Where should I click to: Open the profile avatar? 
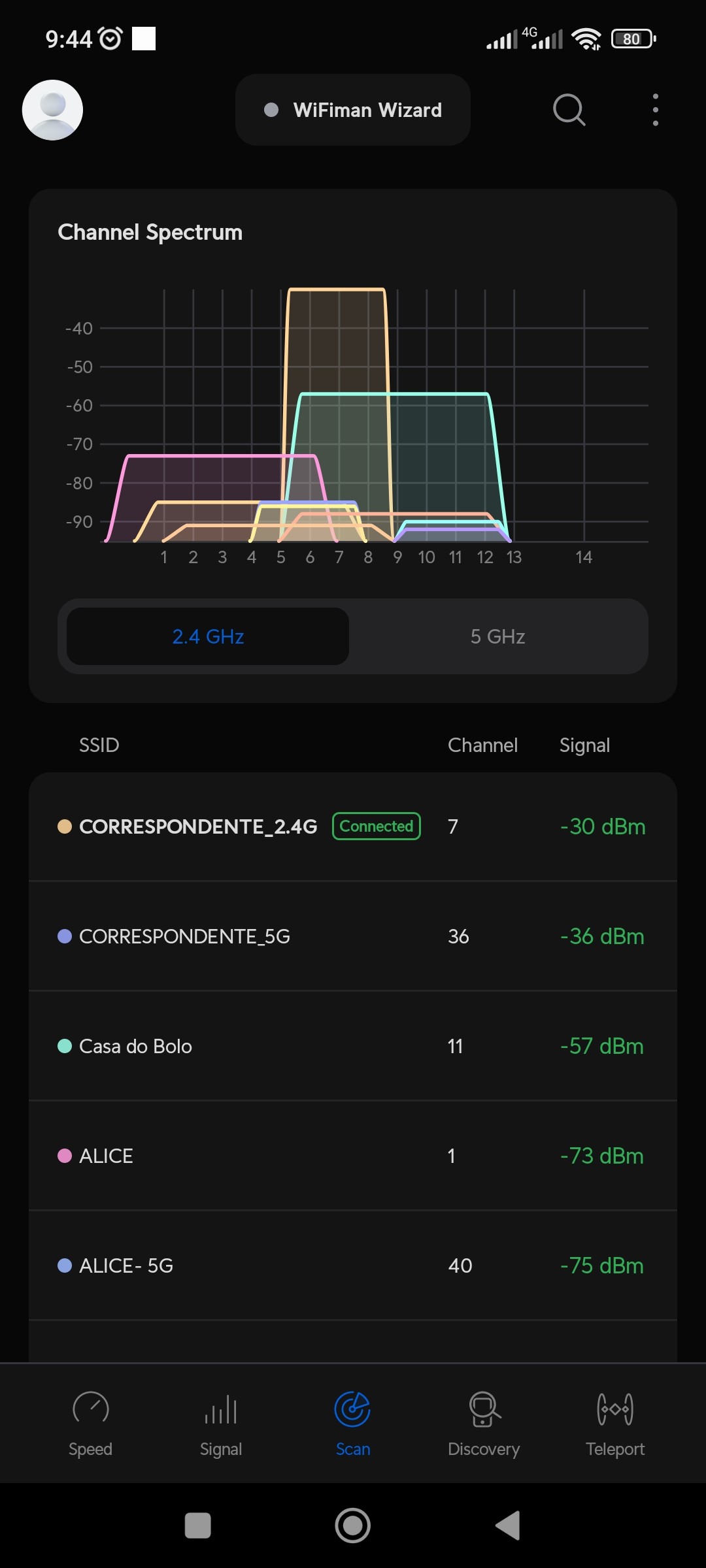52,110
